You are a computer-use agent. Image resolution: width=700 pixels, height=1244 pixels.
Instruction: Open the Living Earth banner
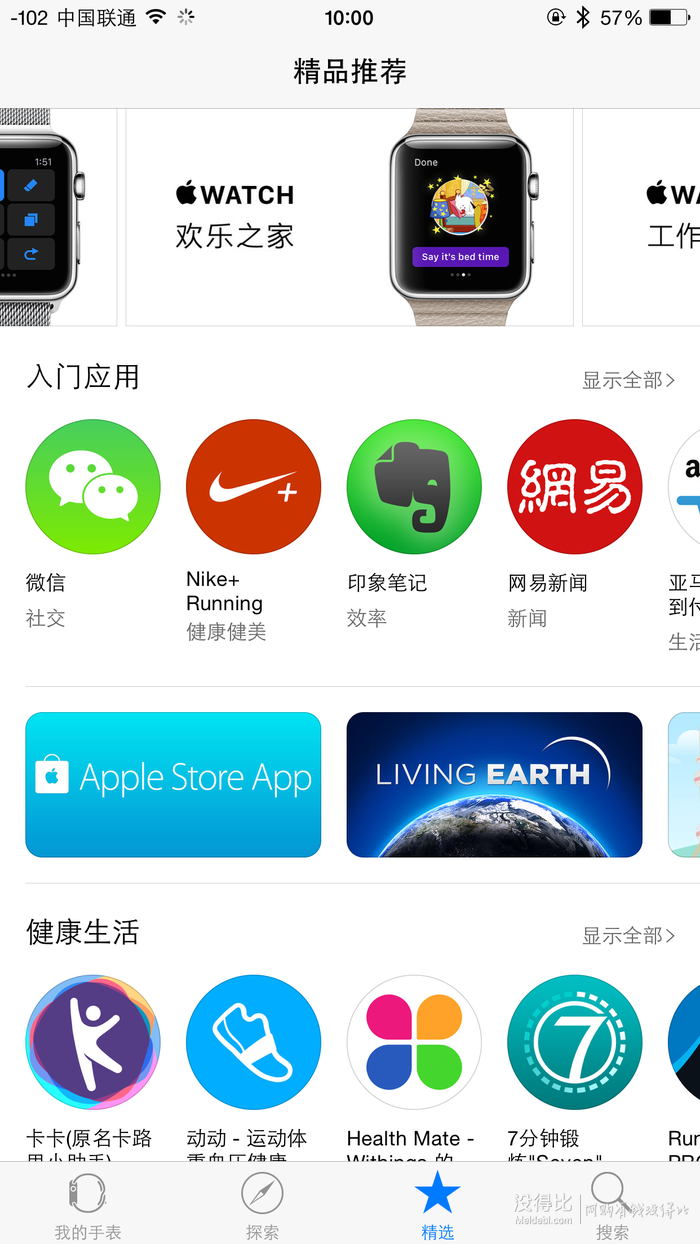[494, 785]
